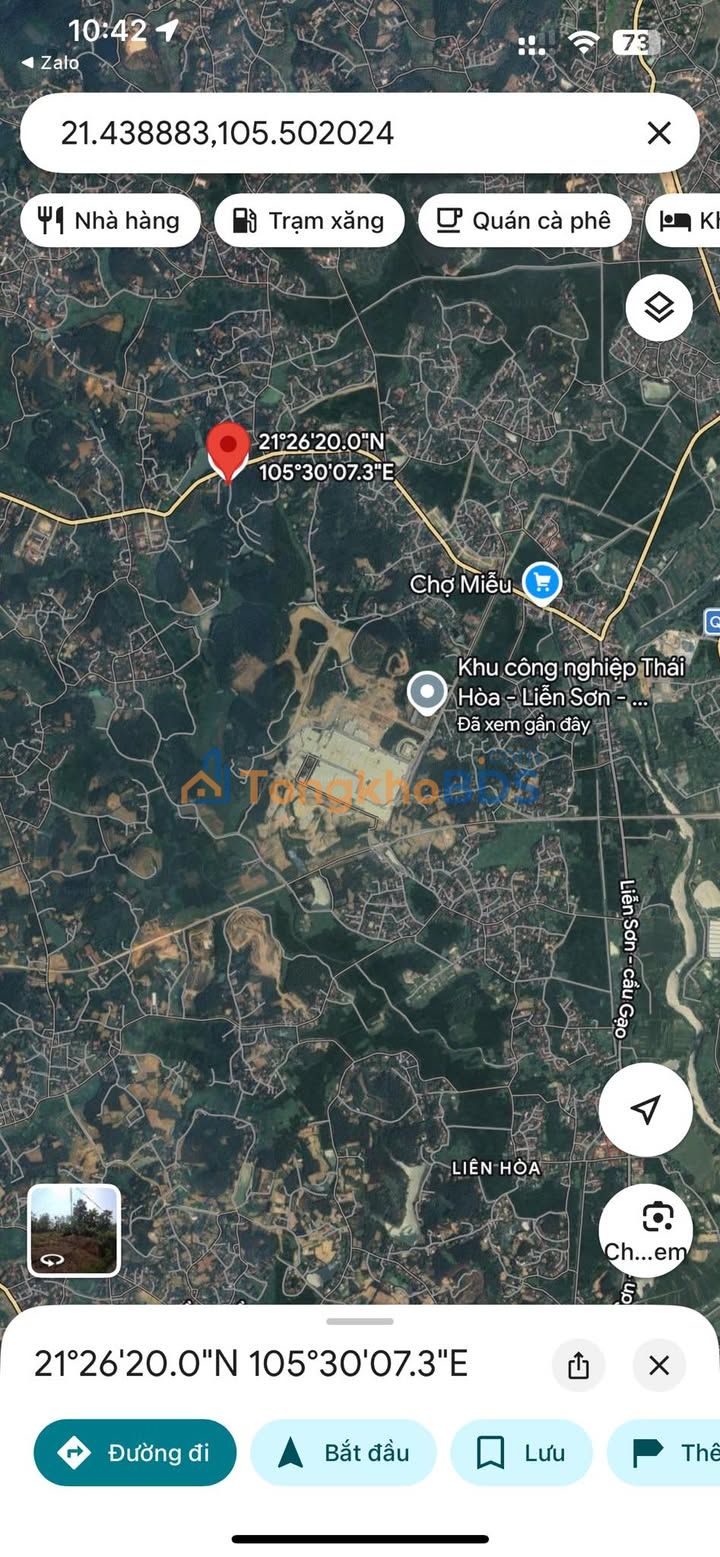The image size is (720, 1557).
Task: Save this place with Lưu
Action: click(x=521, y=1452)
